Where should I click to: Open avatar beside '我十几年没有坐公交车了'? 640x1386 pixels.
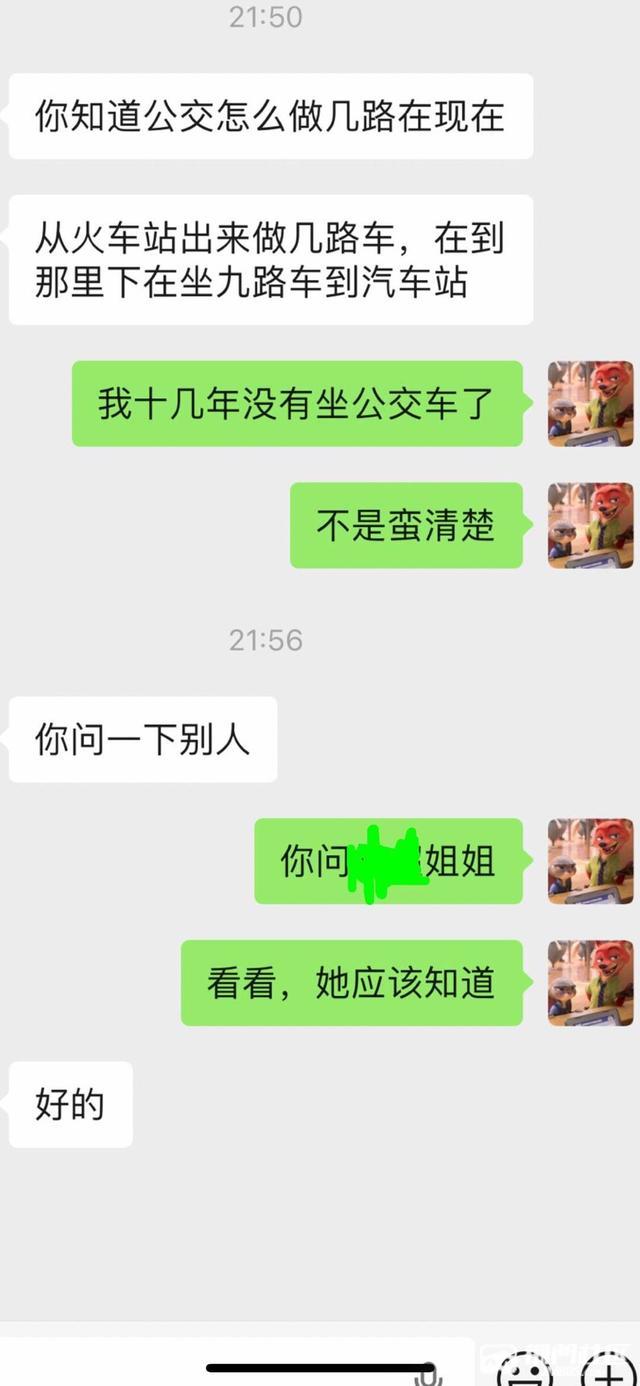pyautogui.click(x=590, y=403)
